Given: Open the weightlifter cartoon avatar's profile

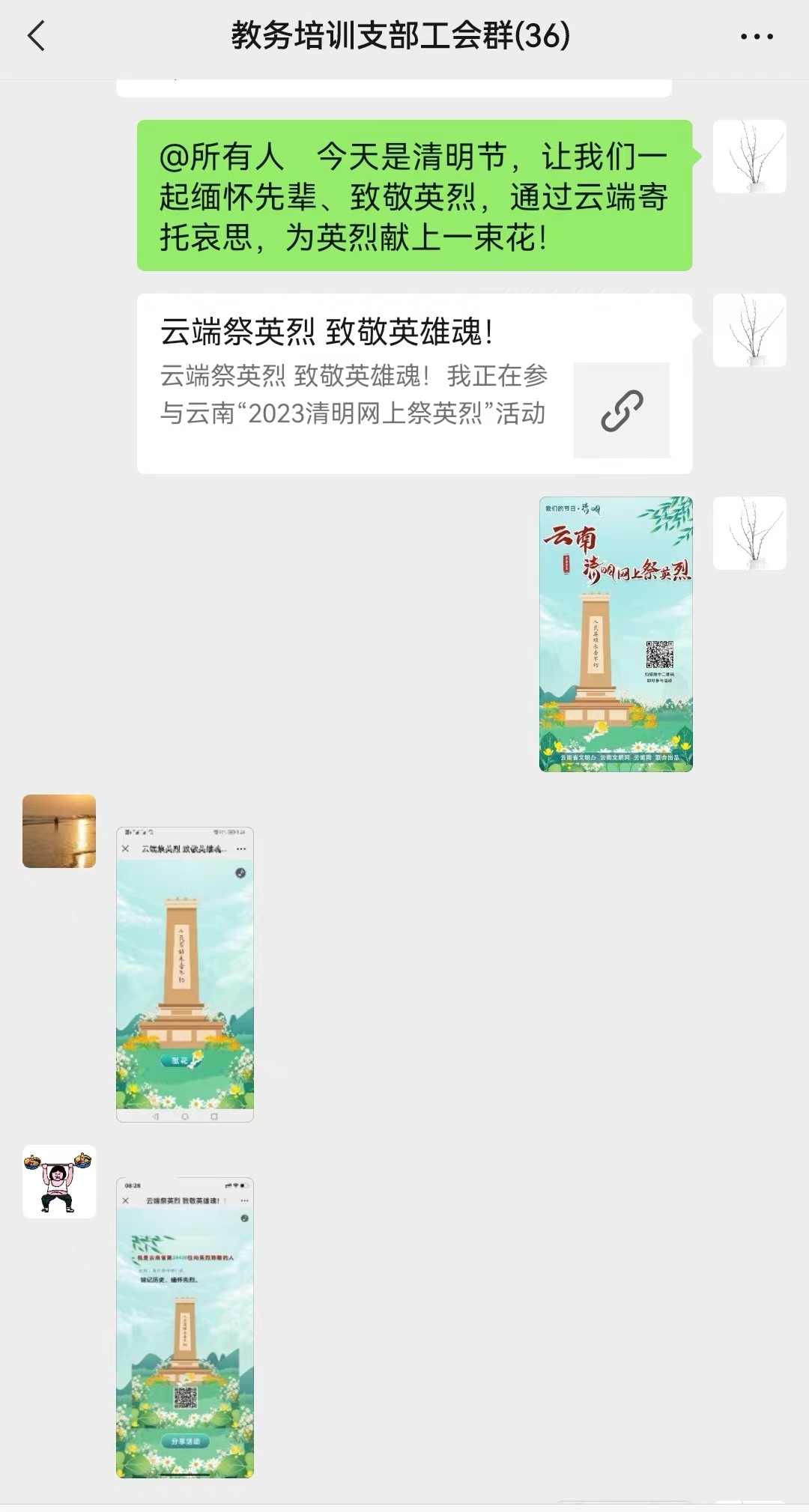Looking at the screenshot, I should [59, 1182].
